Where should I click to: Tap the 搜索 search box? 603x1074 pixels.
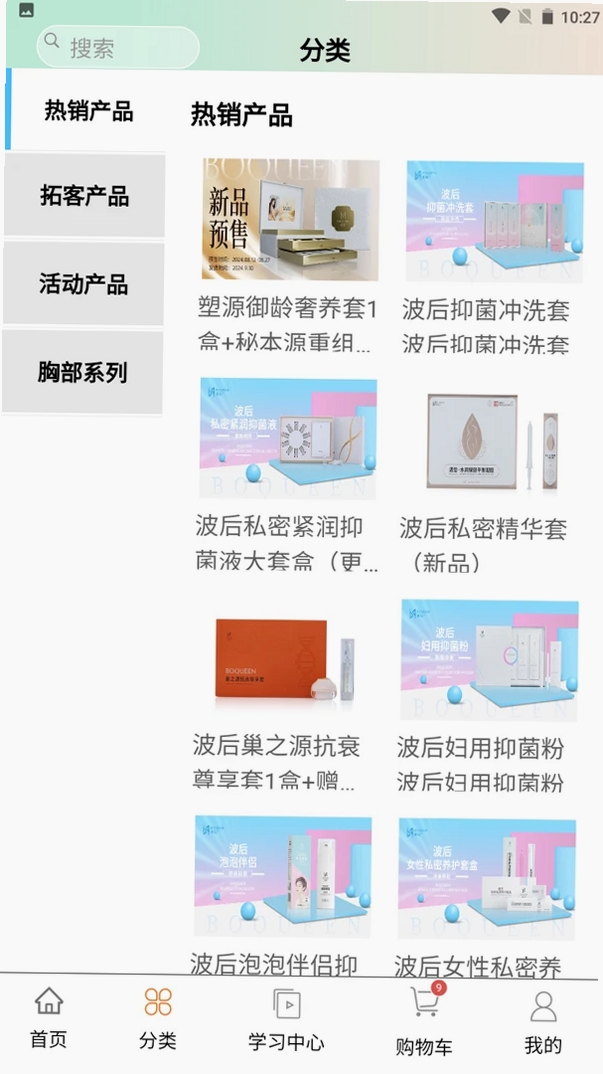point(118,47)
